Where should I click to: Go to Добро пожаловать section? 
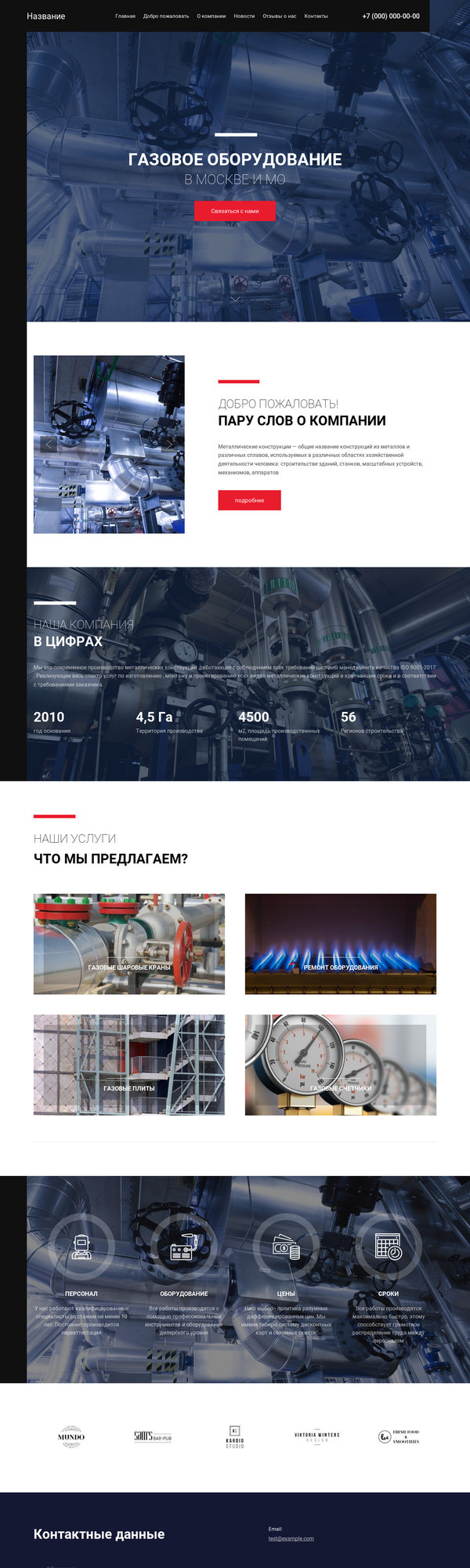coord(166,16)
